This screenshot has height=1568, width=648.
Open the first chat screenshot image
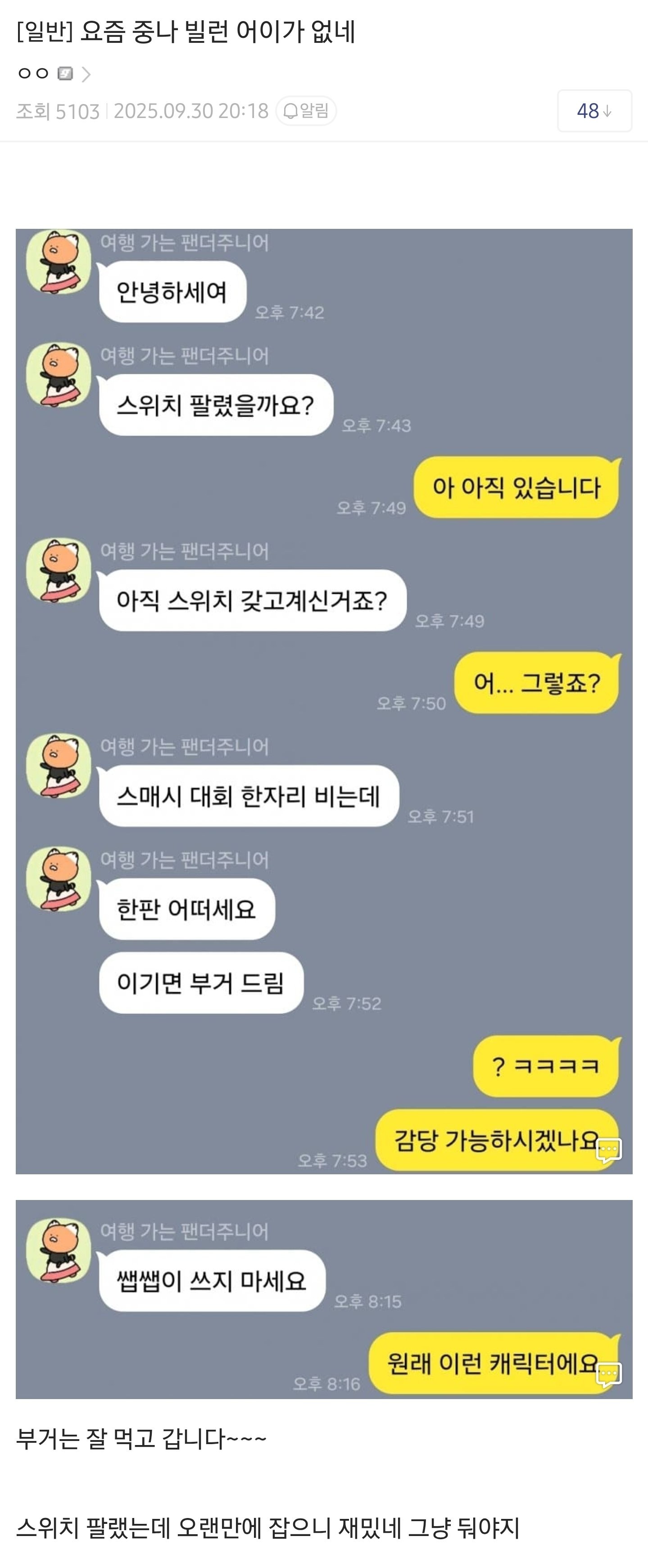[x=324, y=700]
